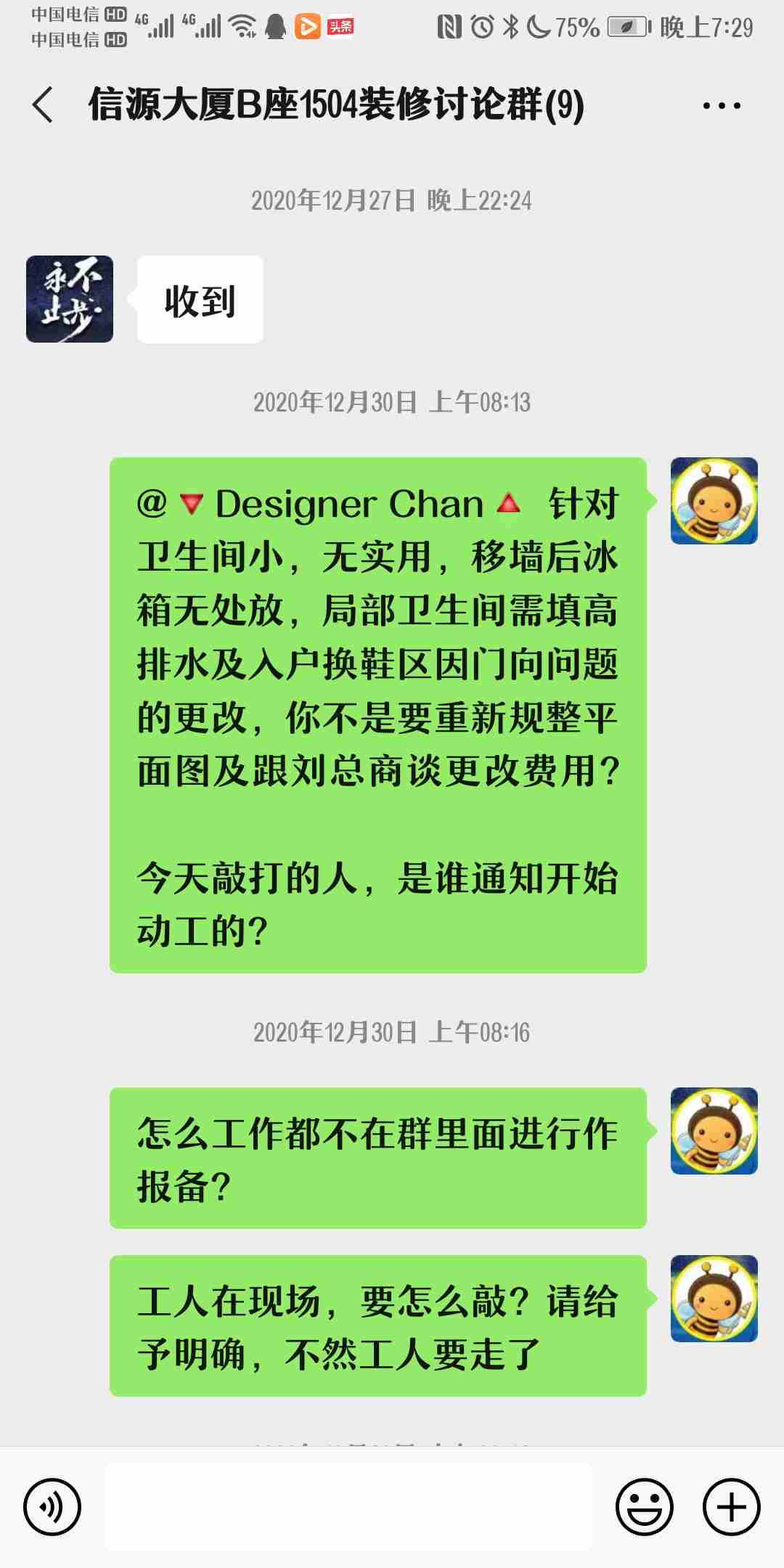Open the group chat overflow menu

(x=721, y=106)
